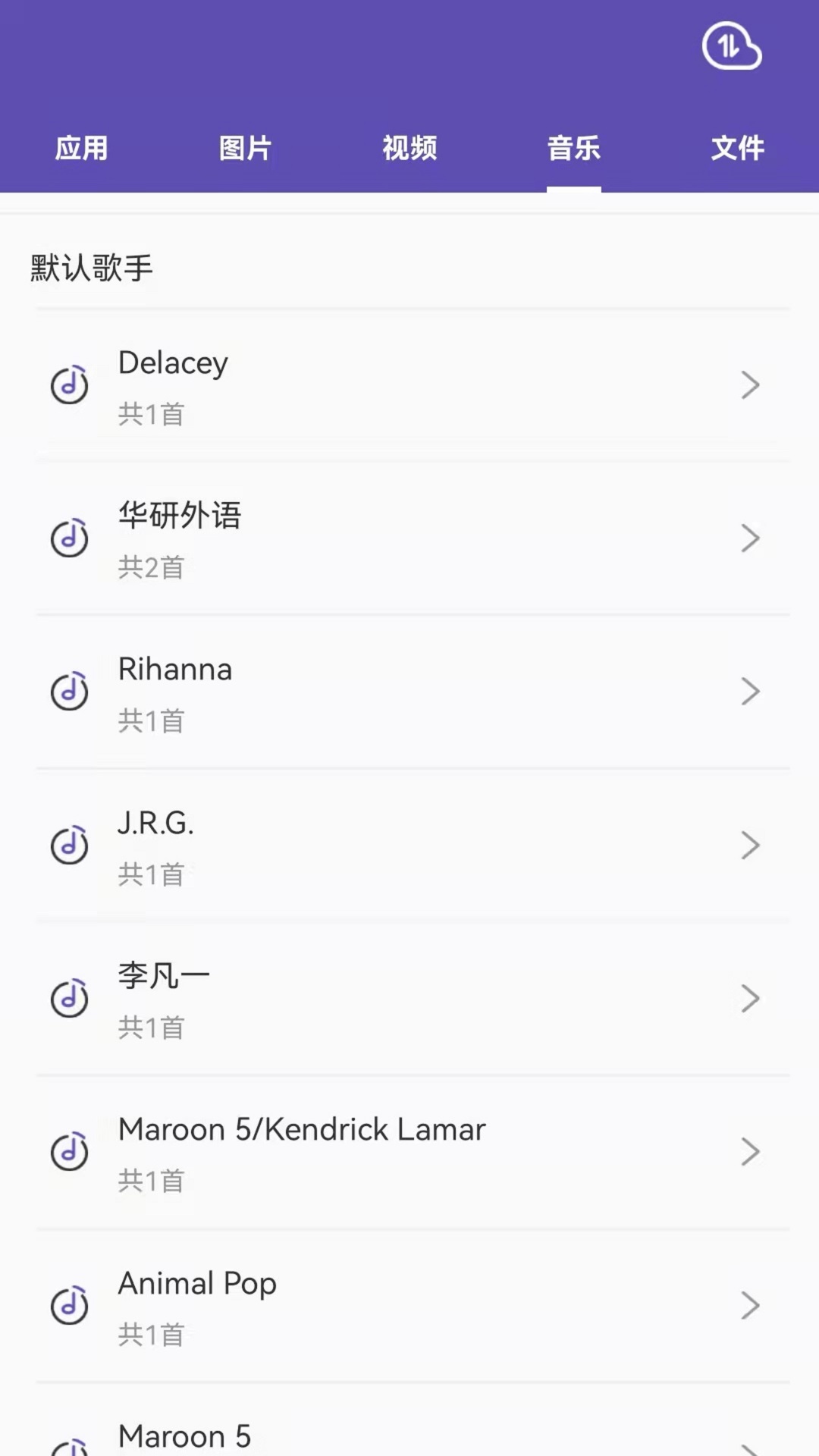819x1456 pixels.
Task: Open the 图片 tab
Action: click(246, 149)
